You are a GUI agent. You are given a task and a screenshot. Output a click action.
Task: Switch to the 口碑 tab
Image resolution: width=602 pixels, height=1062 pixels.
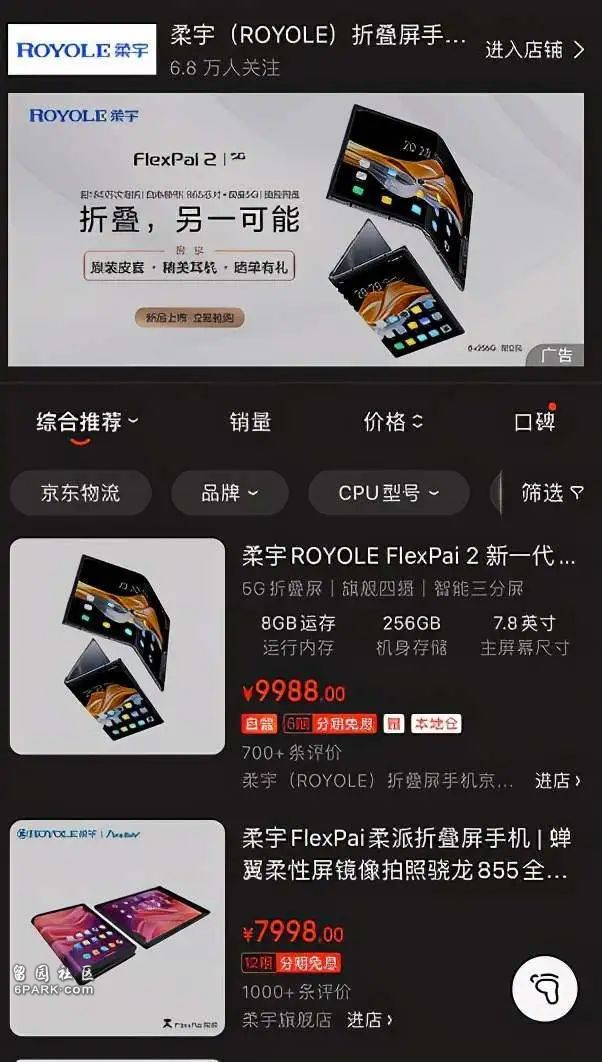[534, 421]
